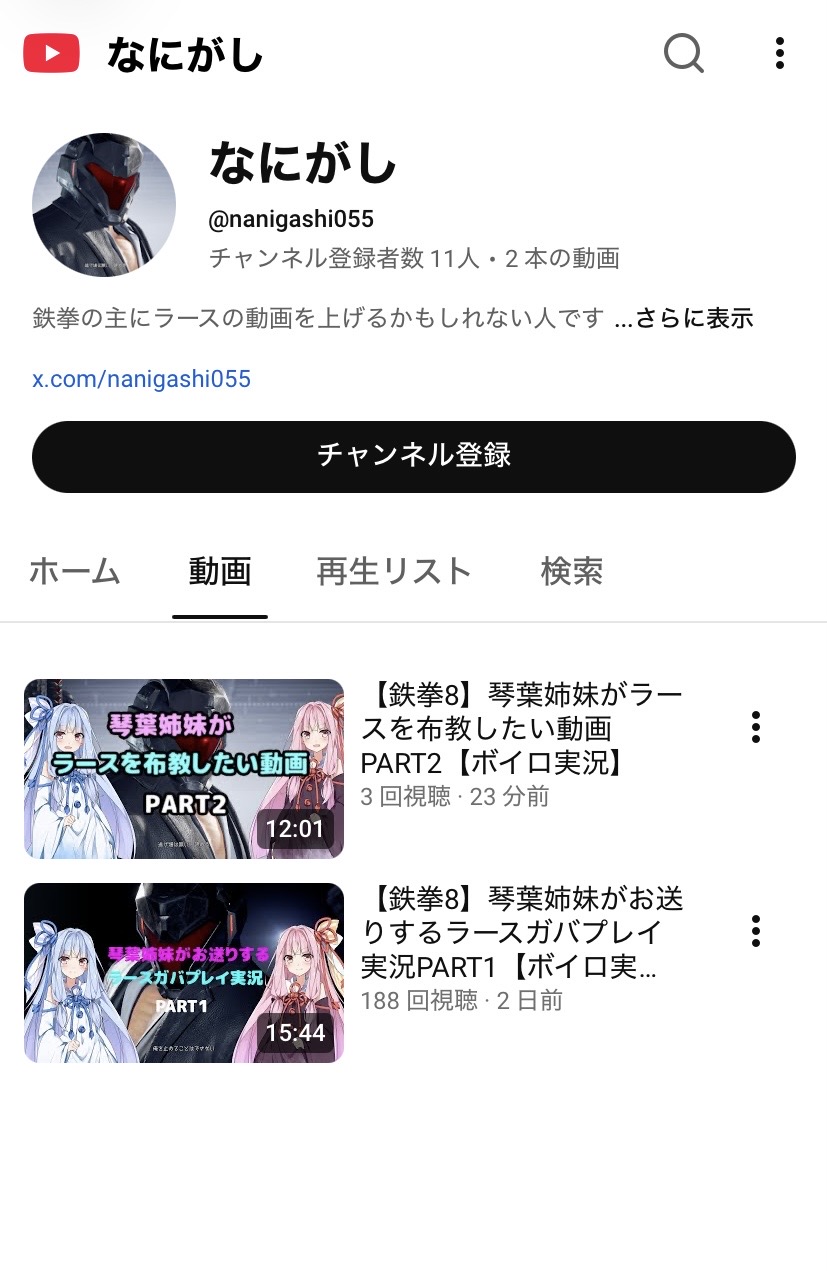Subscribe with the チャンネル登録 button
The height and width of the screenshot is (1271, 827).
(413, 456)
